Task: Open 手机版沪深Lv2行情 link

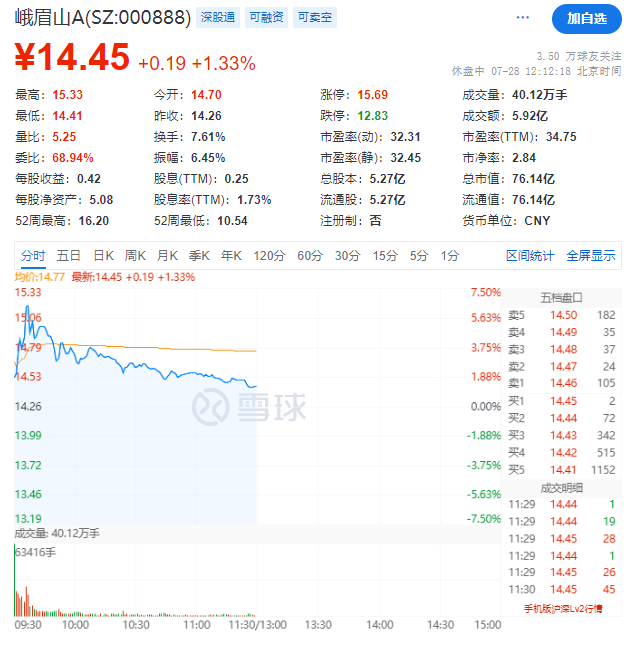Action: click(566, 608)
